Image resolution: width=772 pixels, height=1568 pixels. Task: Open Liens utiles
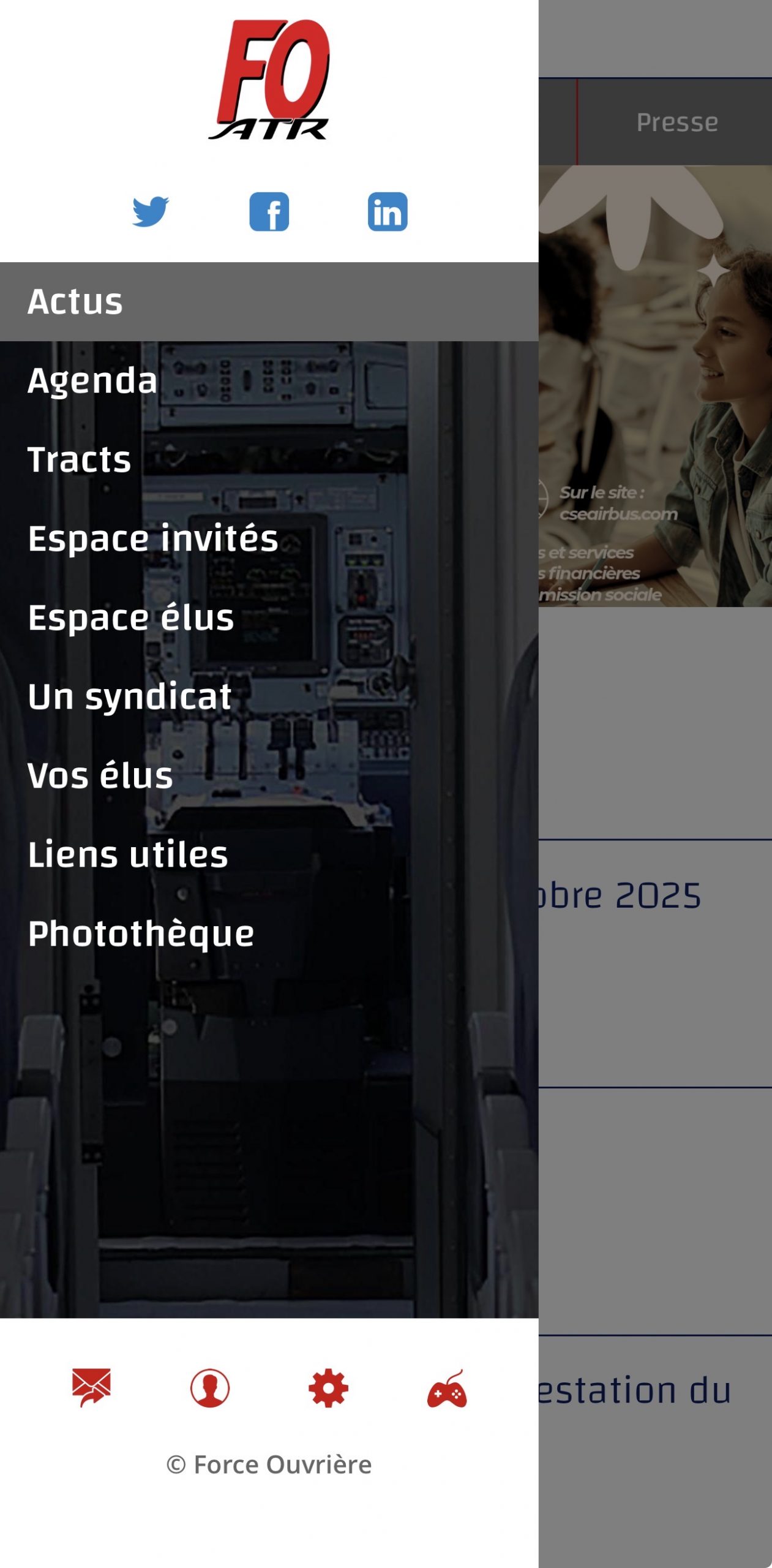(128, 855)
